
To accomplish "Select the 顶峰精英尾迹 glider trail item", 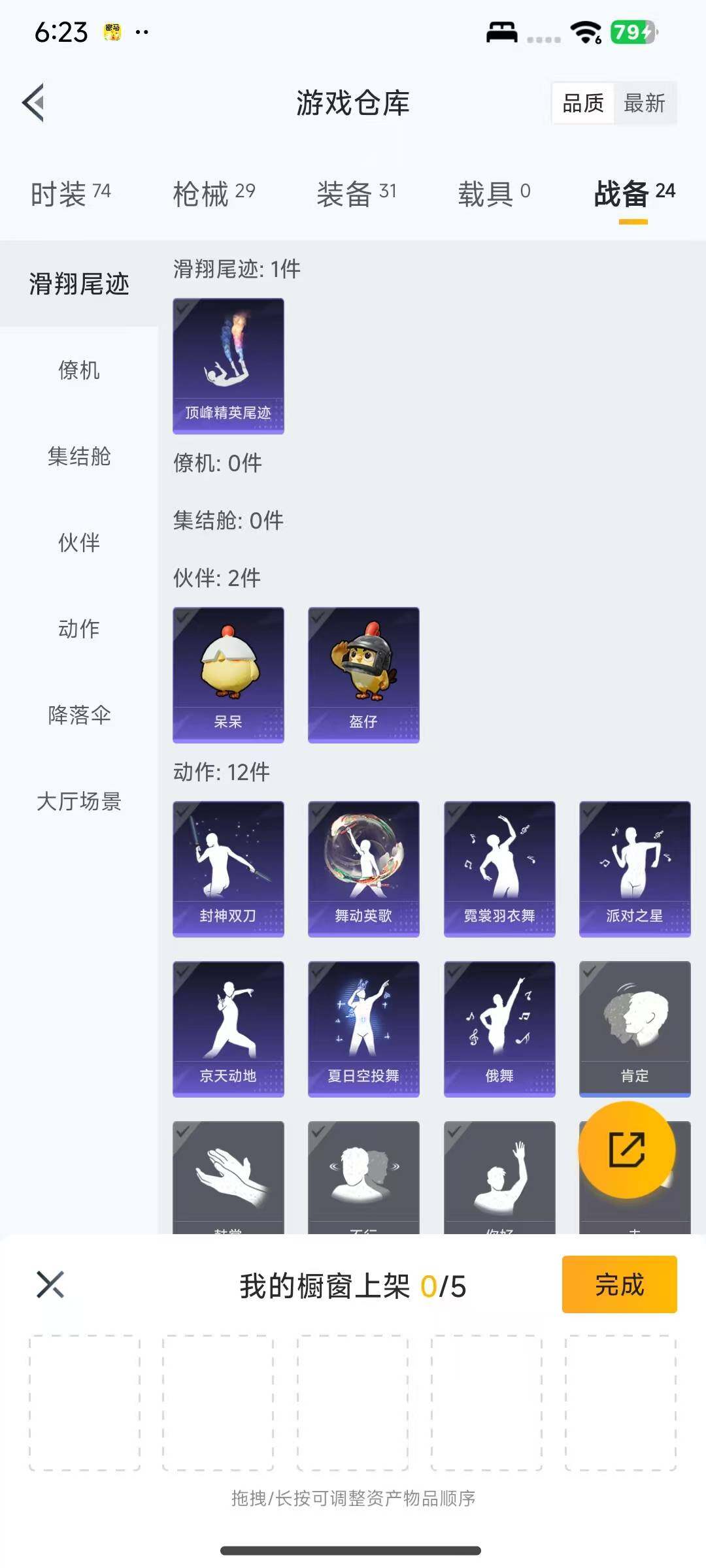I will [228, 366].
